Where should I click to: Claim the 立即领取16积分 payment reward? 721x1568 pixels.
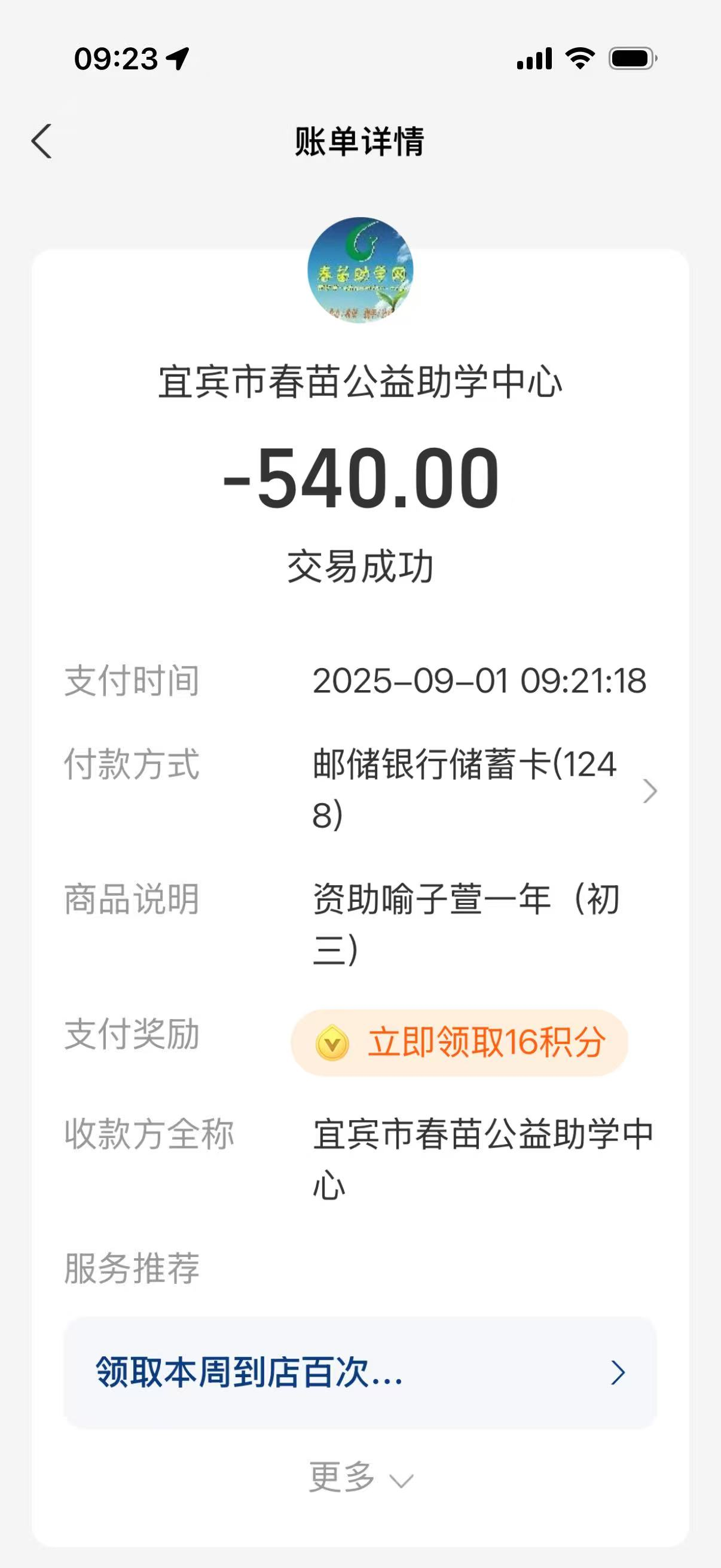[x=459, y=1042]
